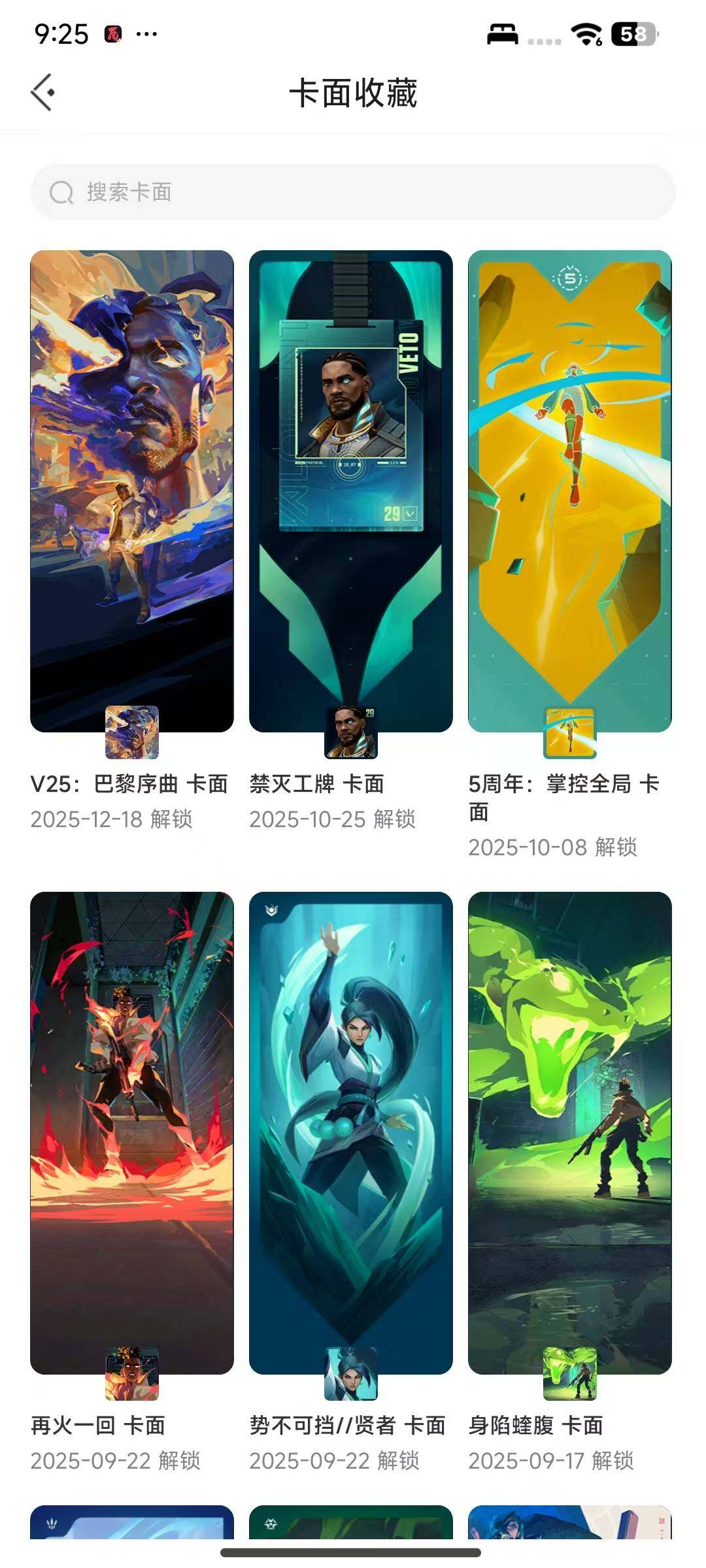
Task: View the 身陷蝰腹 card
Action: pos(569,1133)
